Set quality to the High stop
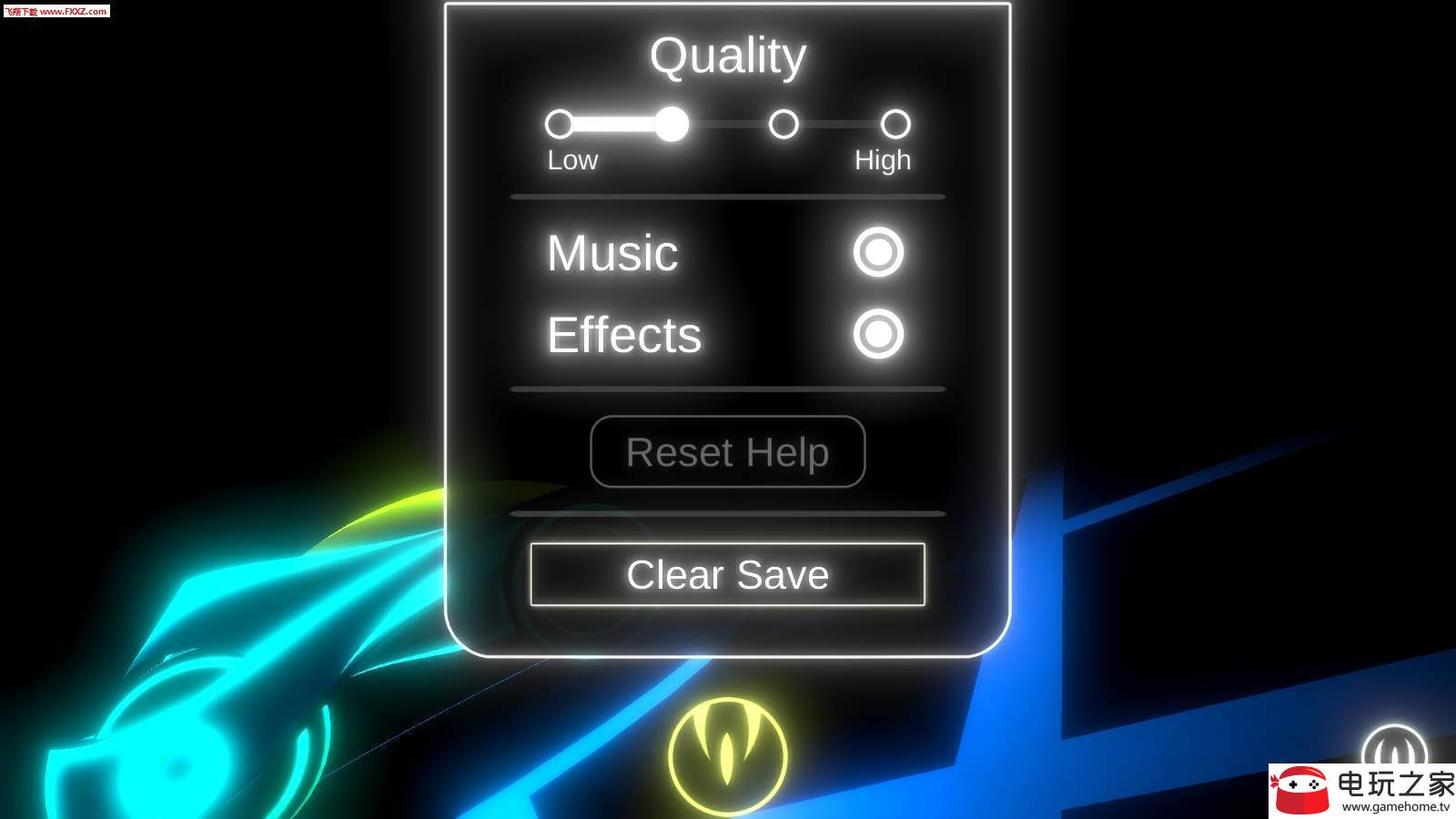1456x819 pixels. [x=895, y=124]
